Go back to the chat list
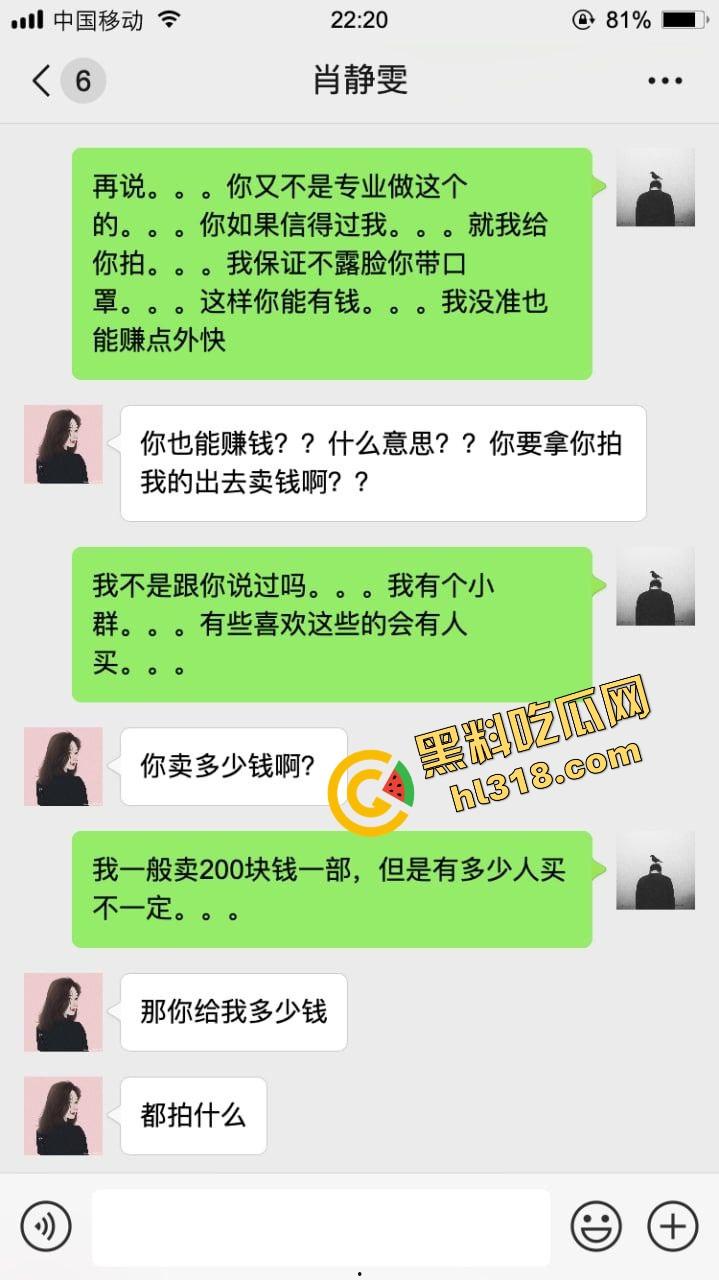Image resolution: width=719 pixels, height=1280 pixels. point(42,81)
